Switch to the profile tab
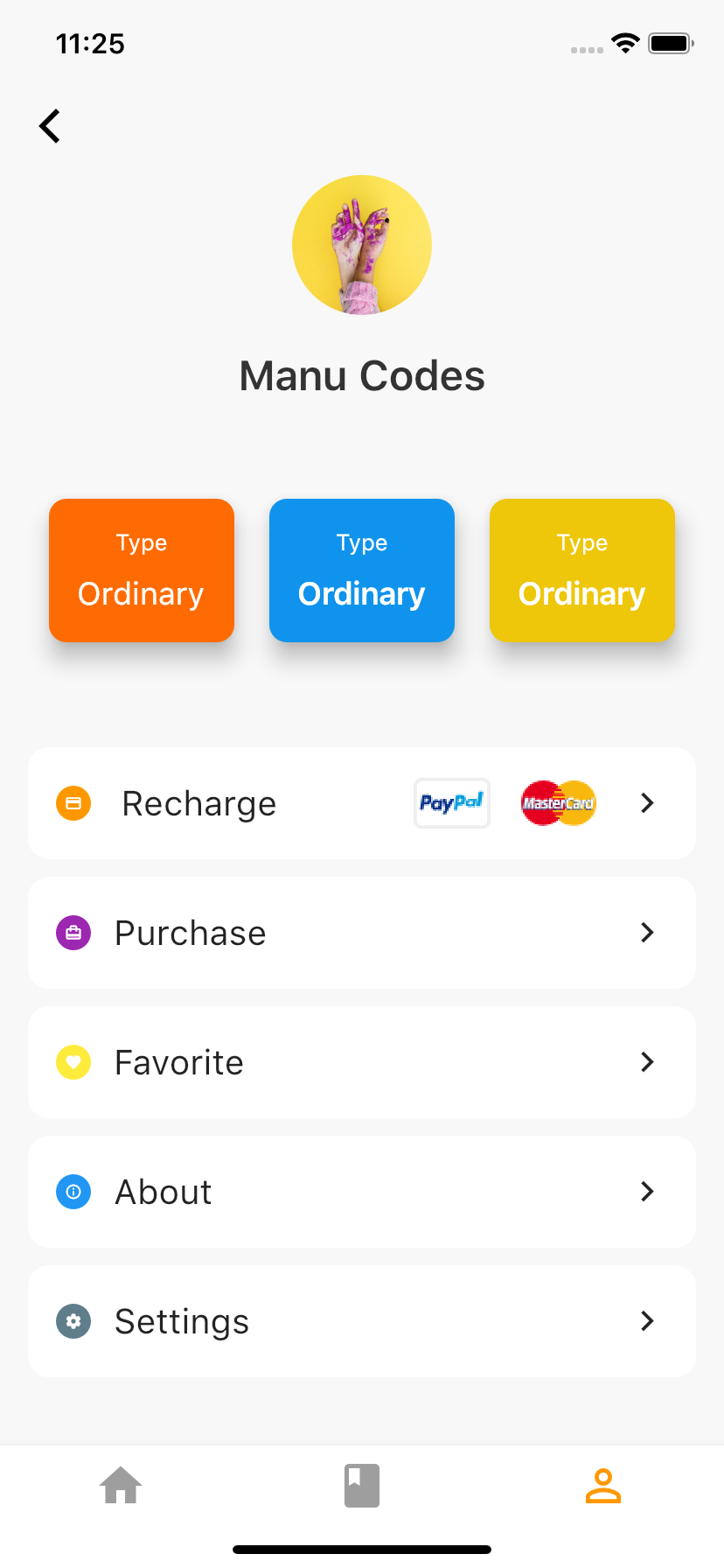Screen dimensions: 724x1568 (603, 1486)
